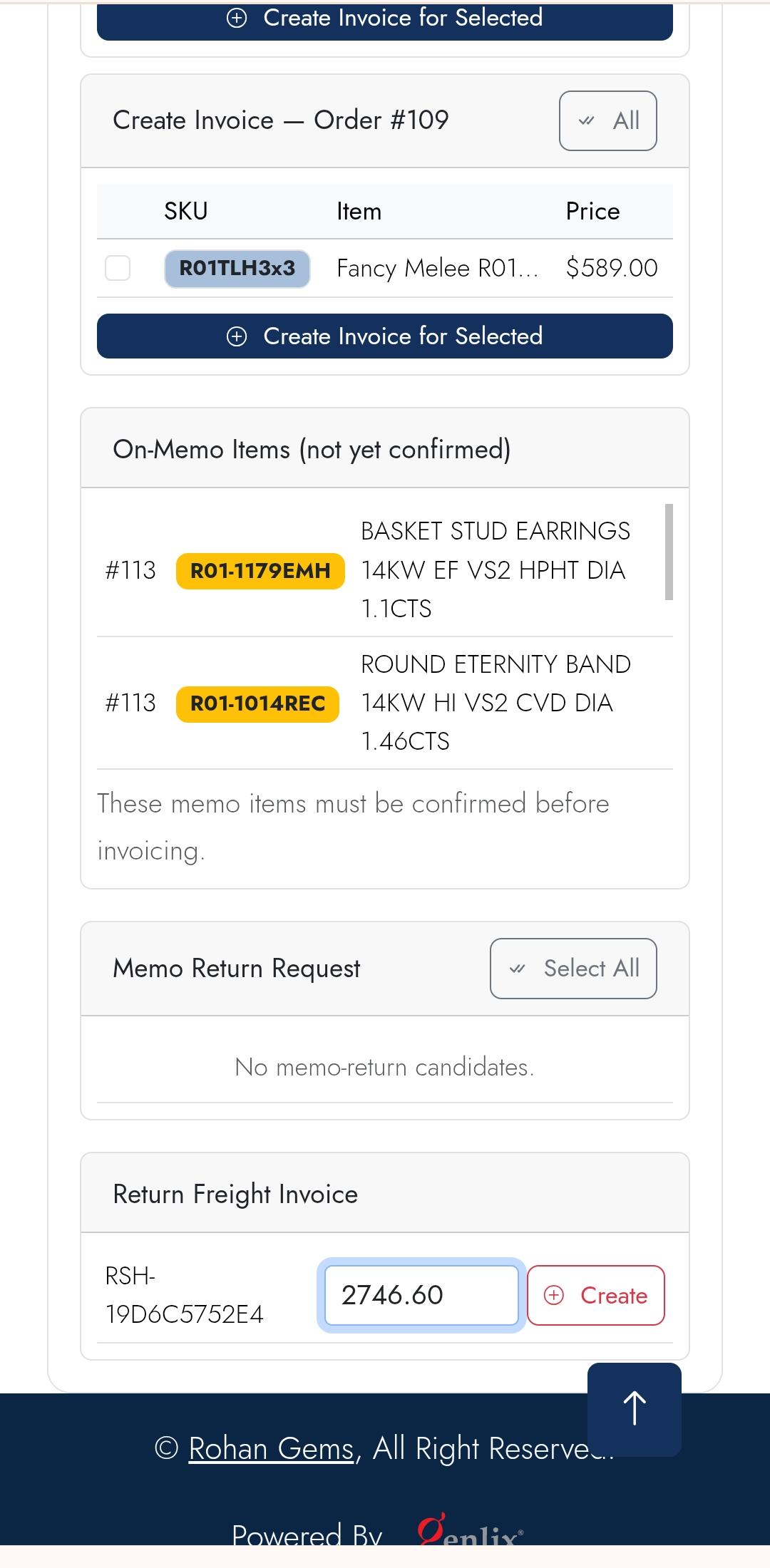
Task: Click the plus icon on top Create Invoice button
Action: (237, 18)
